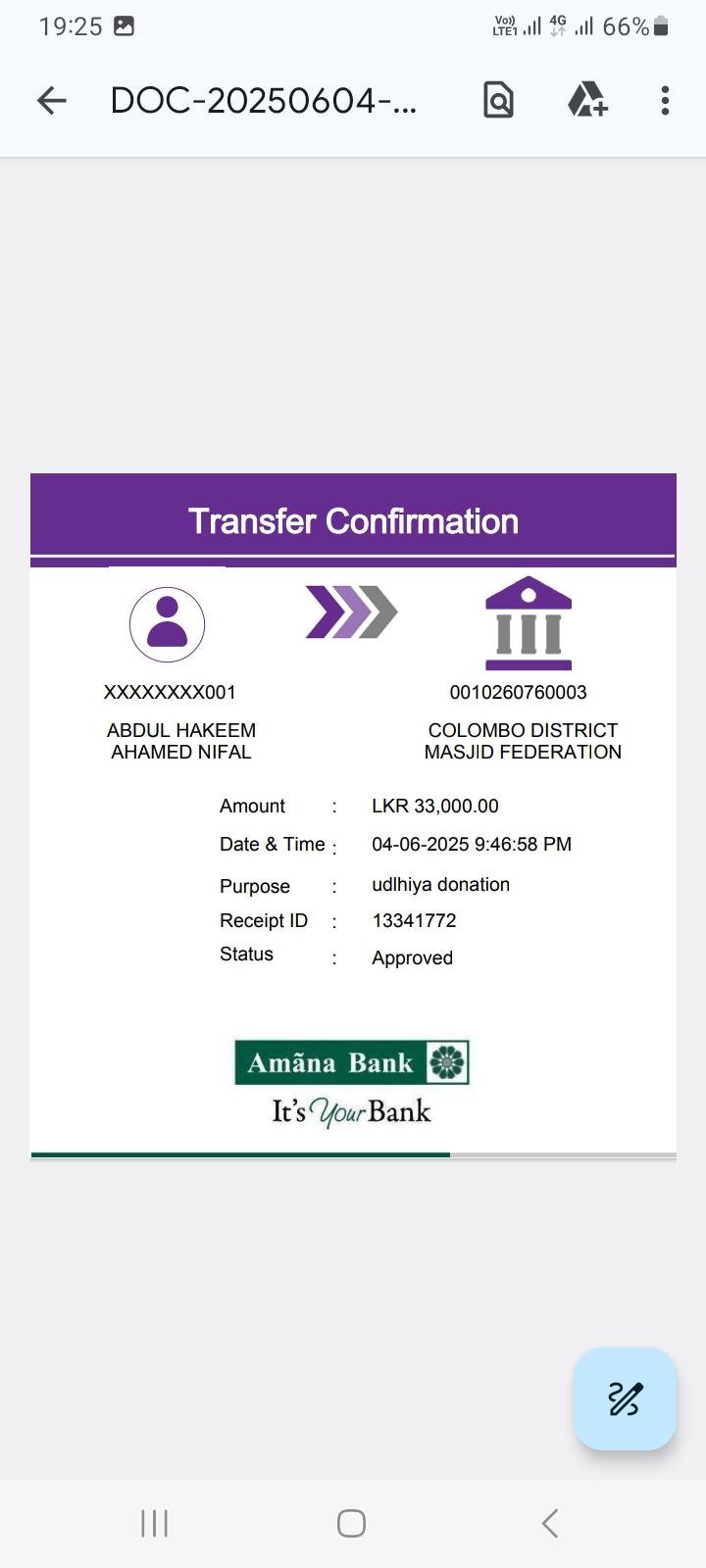Add this file to Google Drive
Viewport: 706px width, 1568px height.
pos(587,100)
